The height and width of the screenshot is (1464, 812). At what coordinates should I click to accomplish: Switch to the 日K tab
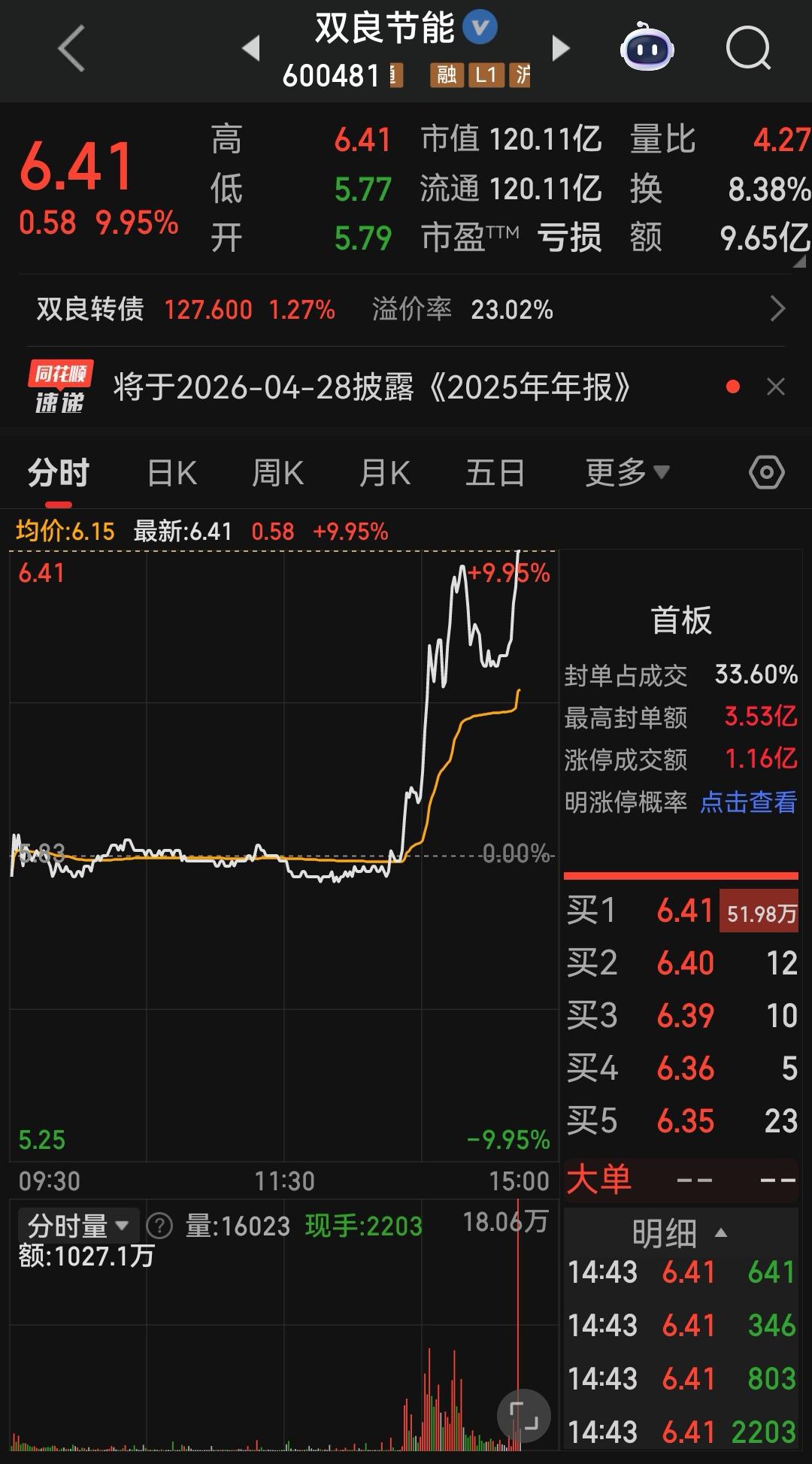point(171,472)
